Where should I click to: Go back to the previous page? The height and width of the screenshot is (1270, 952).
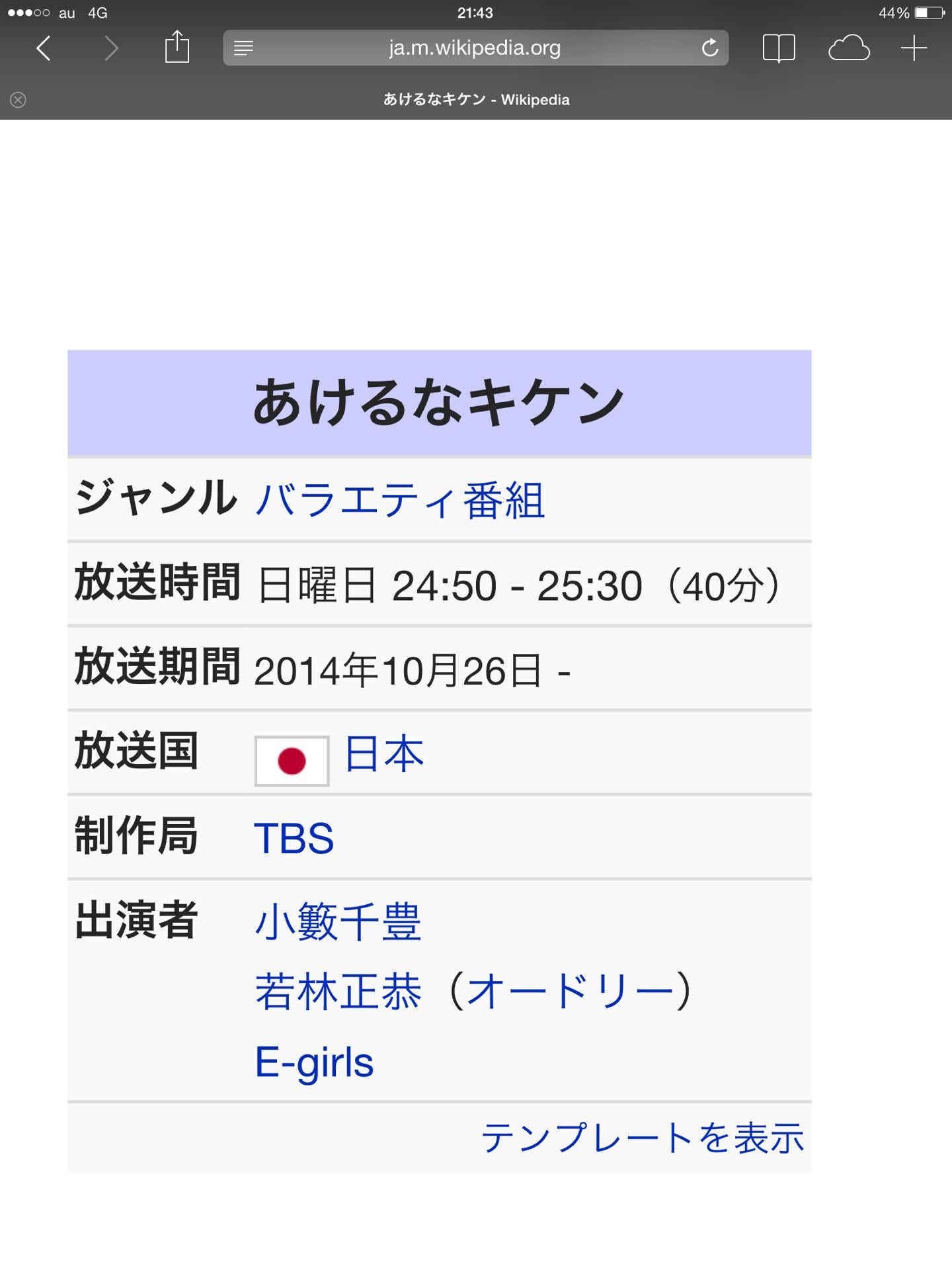[x=44, y=48]
